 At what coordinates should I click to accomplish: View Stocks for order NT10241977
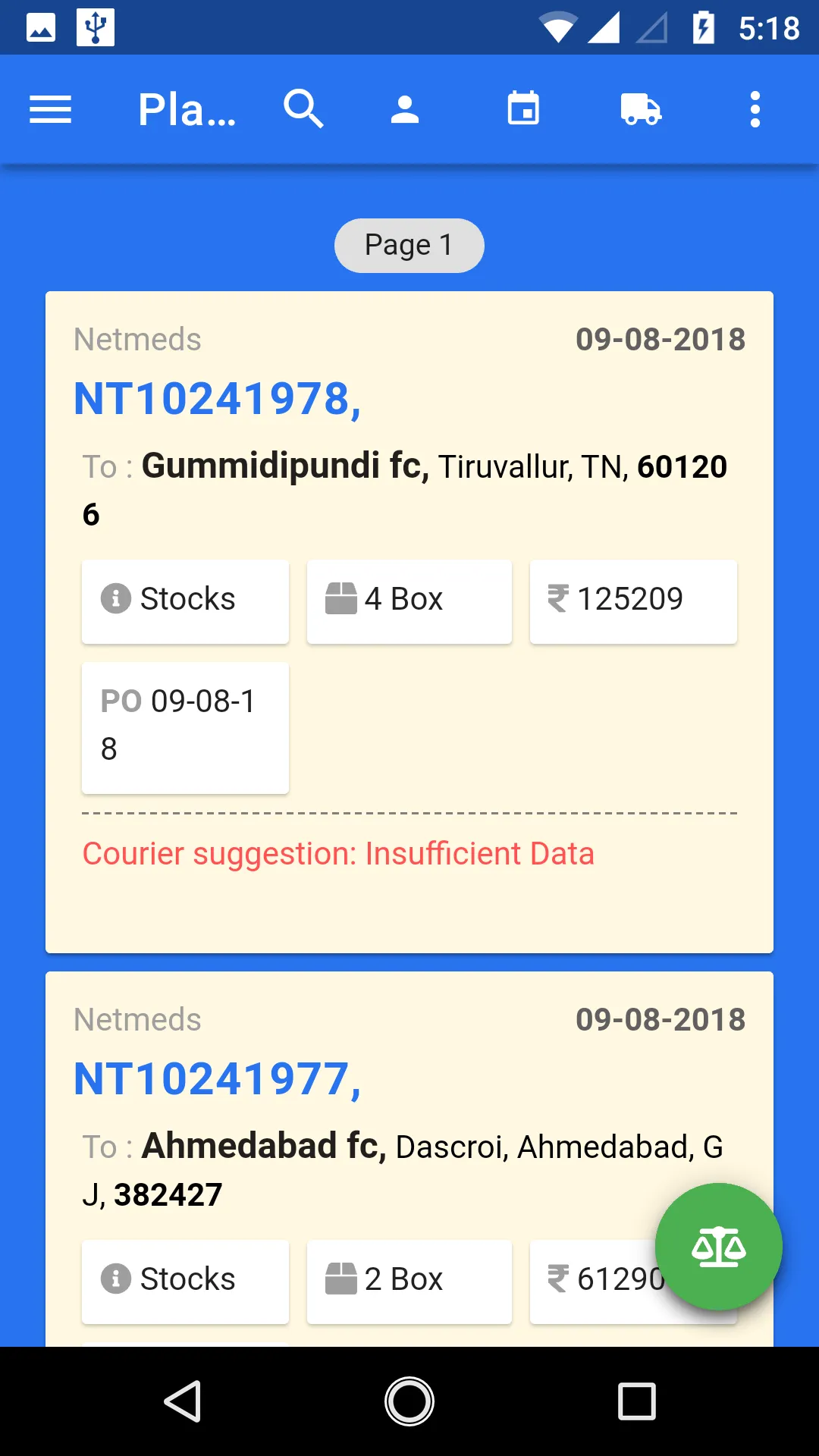[x=185, y=1281]
